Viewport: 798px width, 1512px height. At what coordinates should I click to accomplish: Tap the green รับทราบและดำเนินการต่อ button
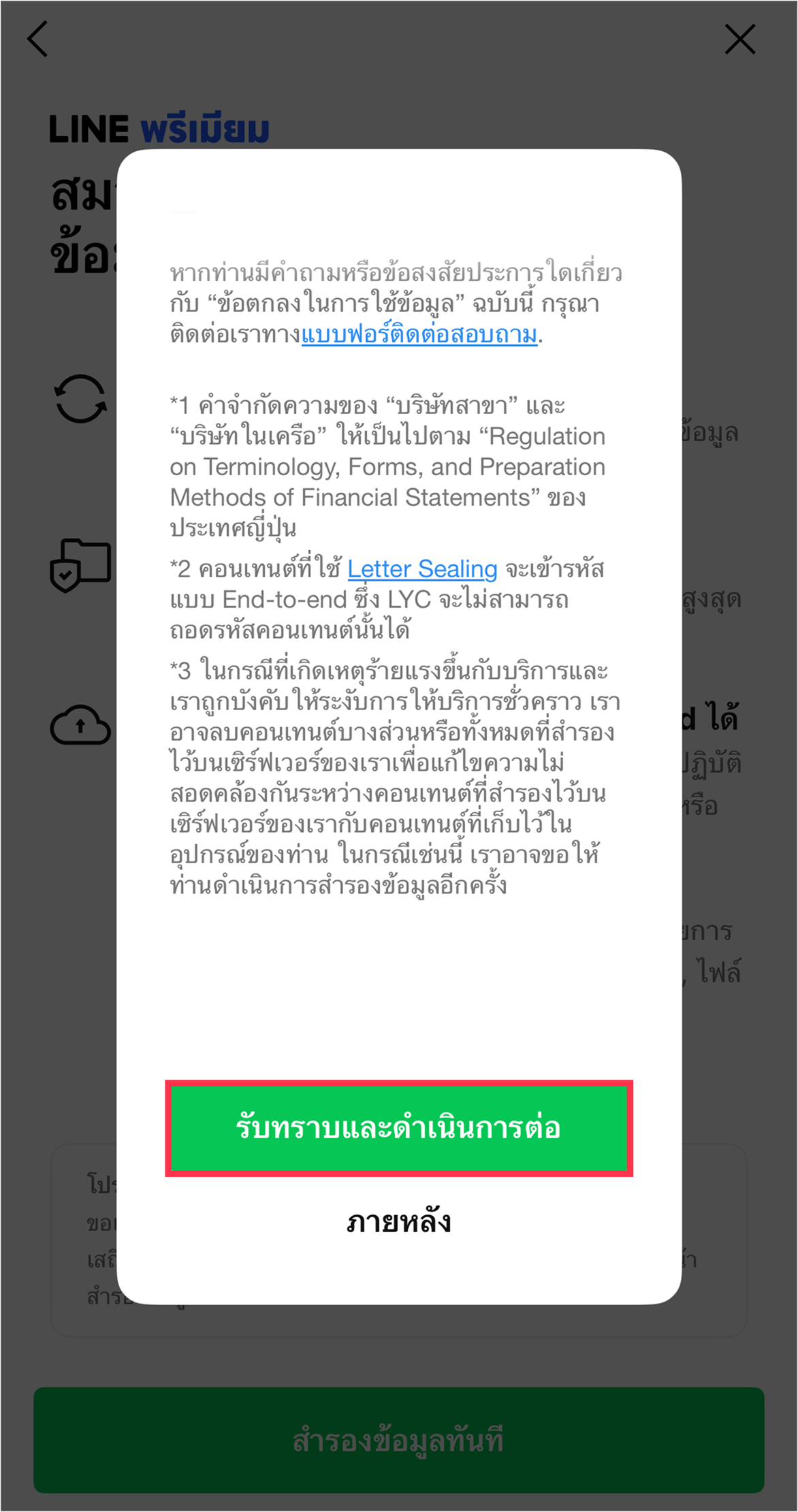398,1128
